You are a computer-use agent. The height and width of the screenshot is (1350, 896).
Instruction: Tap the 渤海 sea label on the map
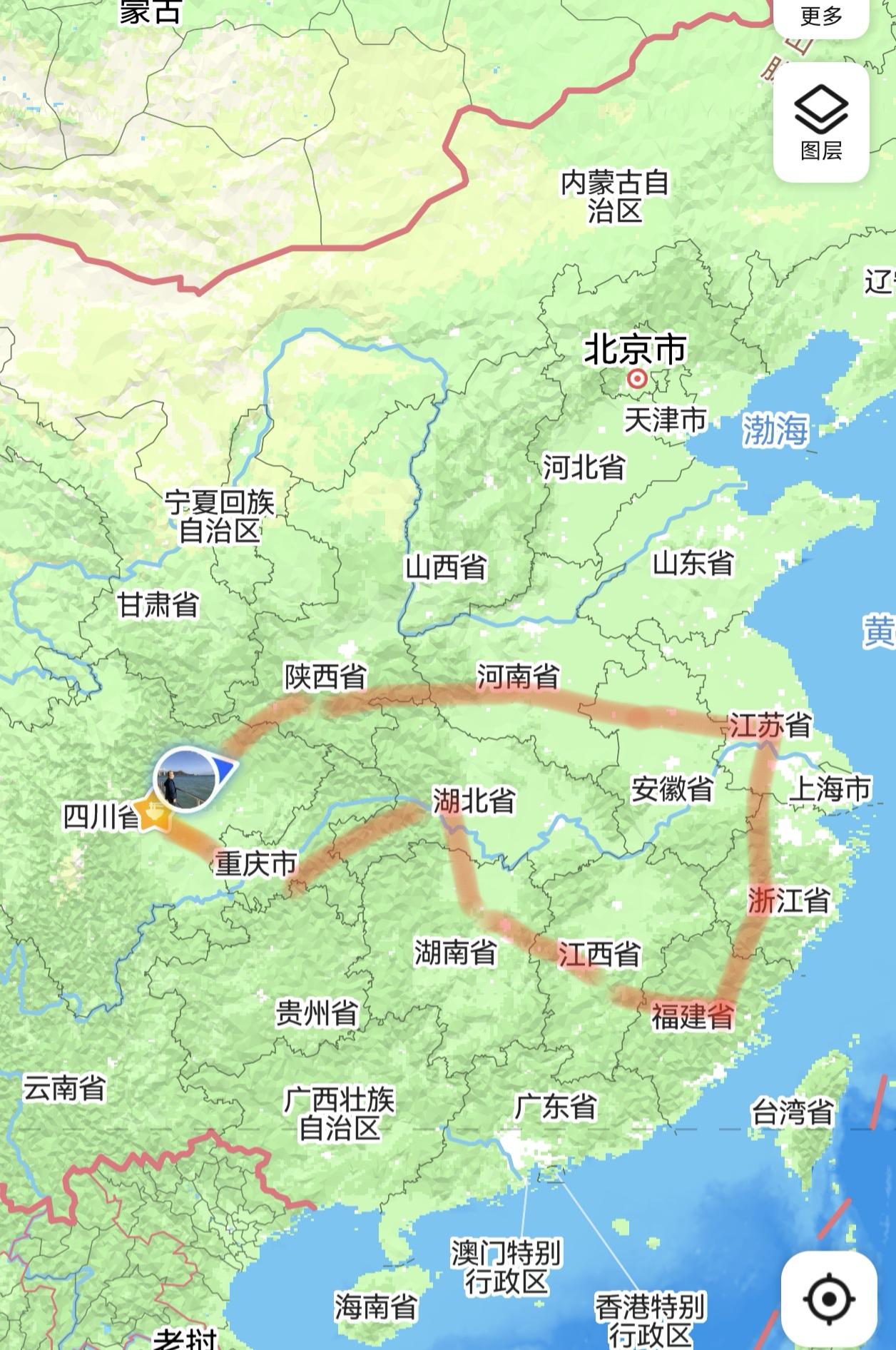point(777,427)
